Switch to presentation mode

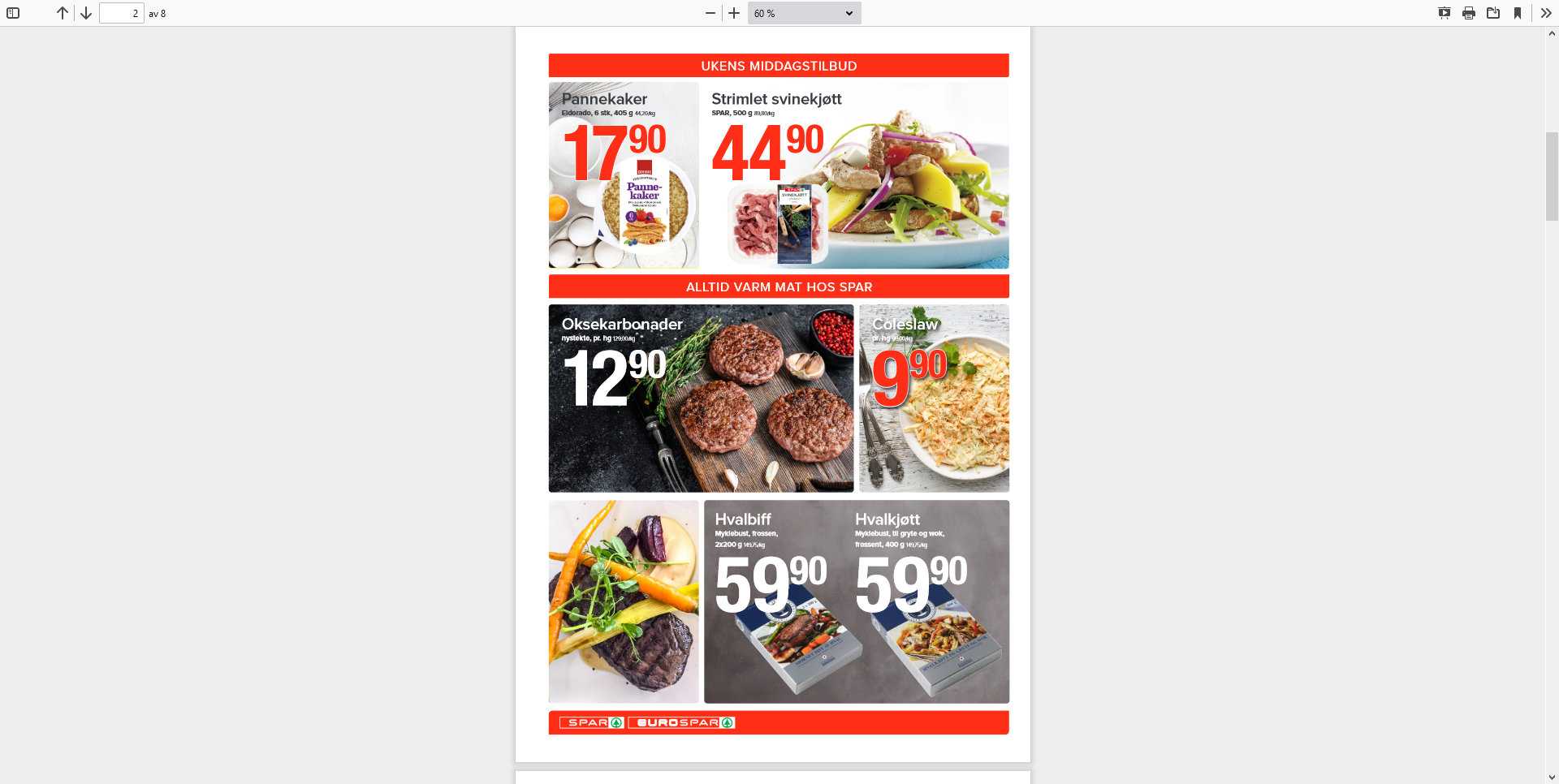pyautogui.click(x=1445, y=13)
